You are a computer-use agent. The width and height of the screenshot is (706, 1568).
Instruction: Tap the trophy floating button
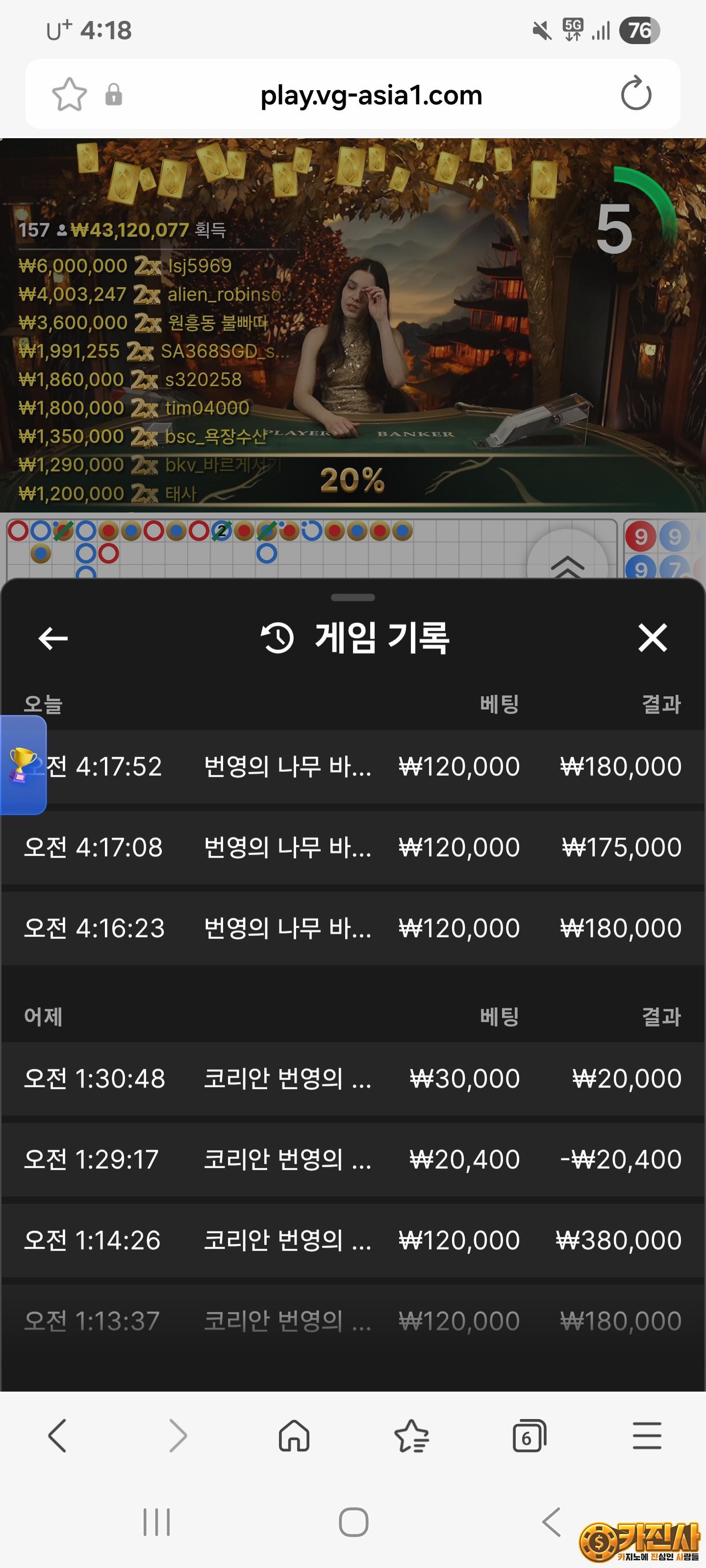23,764
